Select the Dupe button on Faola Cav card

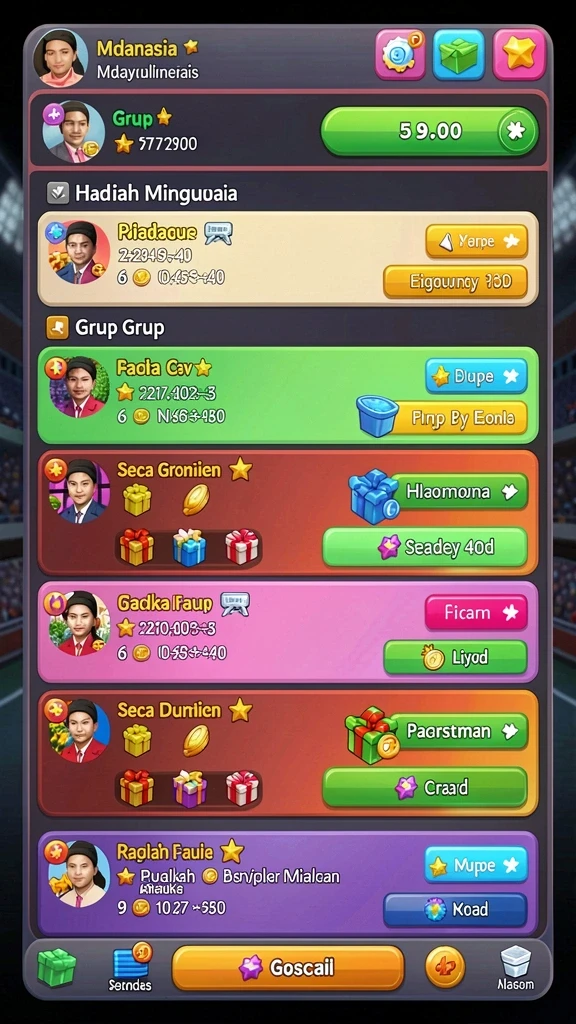point(476,376)
